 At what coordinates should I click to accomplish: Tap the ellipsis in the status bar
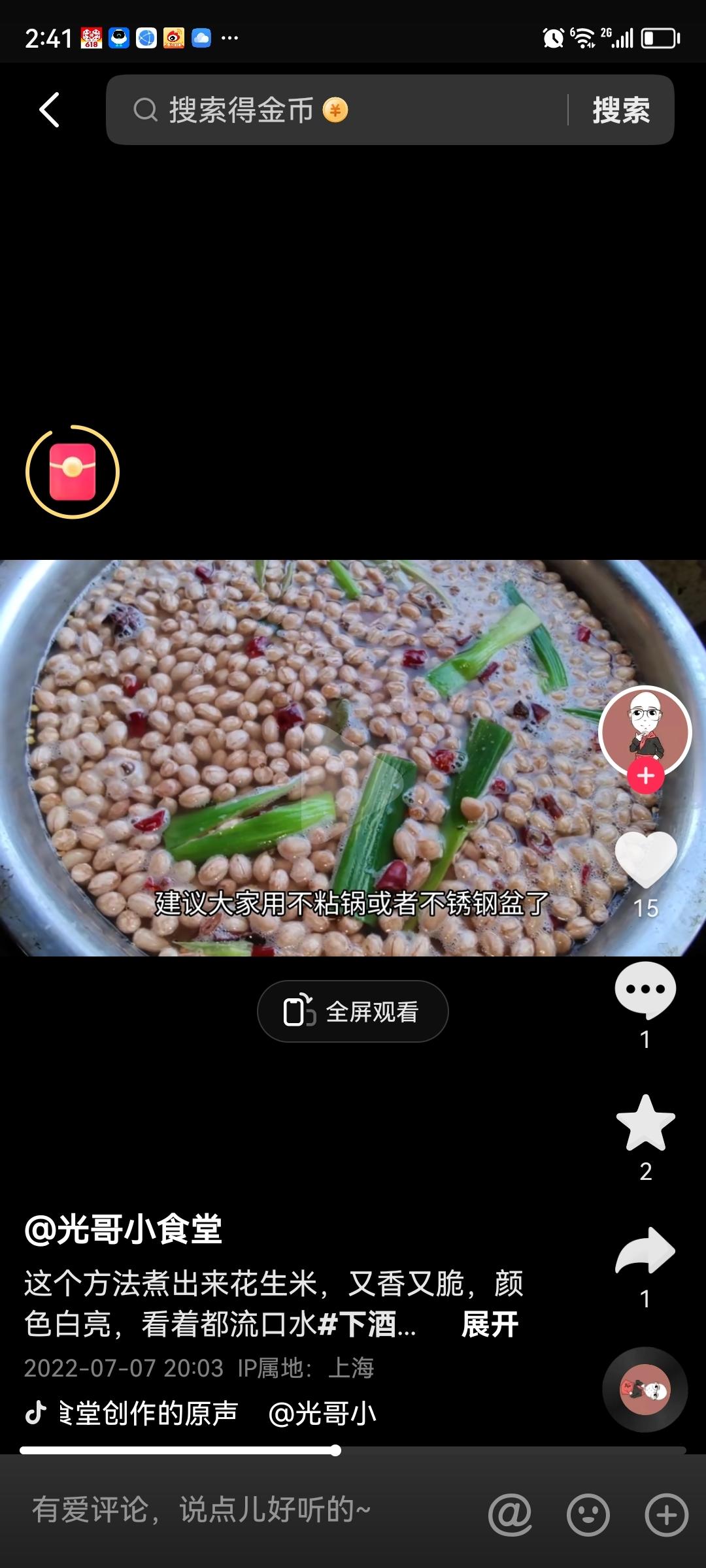[x=230, y=39]
